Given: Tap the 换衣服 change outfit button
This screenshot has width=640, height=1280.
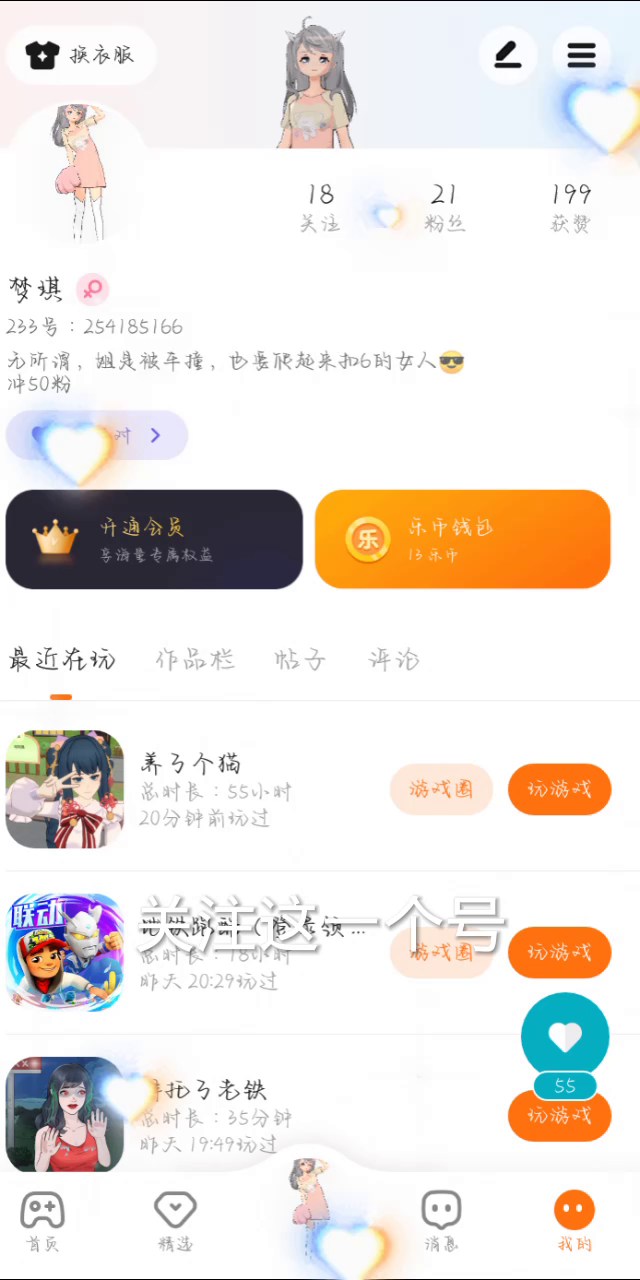Looking at the screenshot, I should click(82, 55).
